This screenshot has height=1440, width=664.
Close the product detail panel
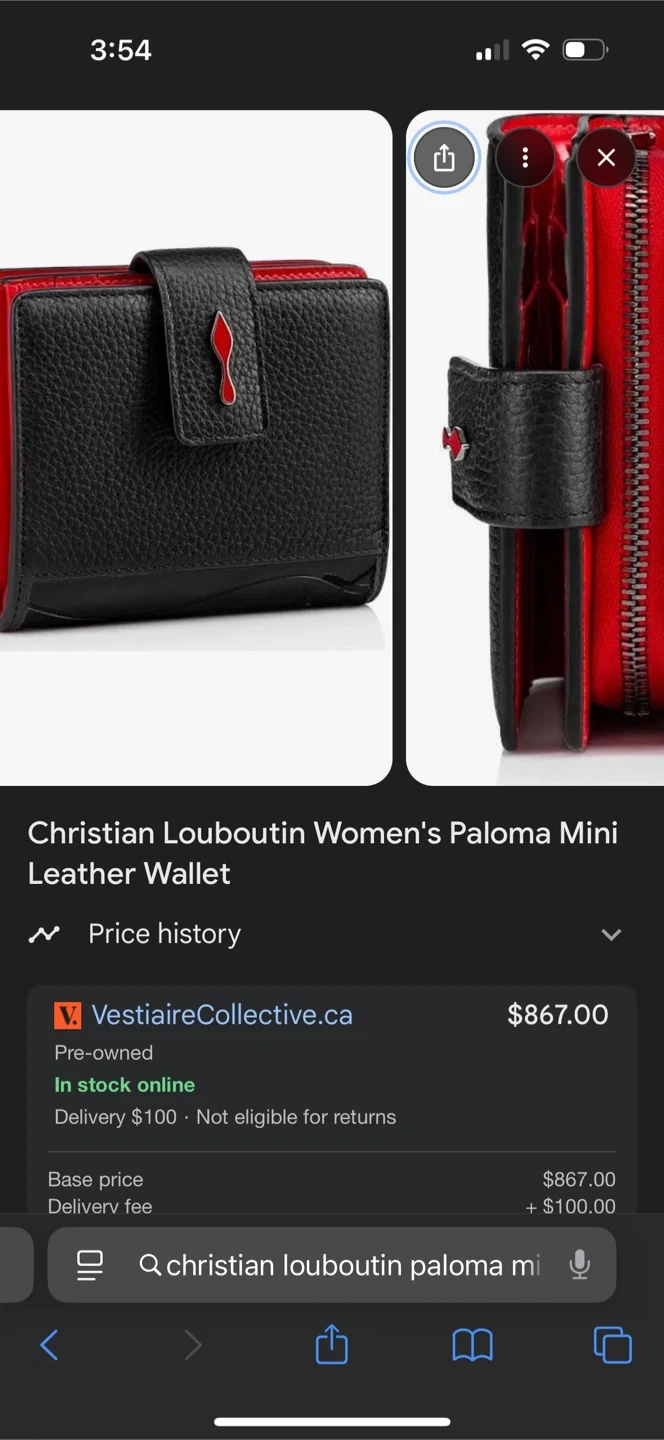(x=606, y=158)
